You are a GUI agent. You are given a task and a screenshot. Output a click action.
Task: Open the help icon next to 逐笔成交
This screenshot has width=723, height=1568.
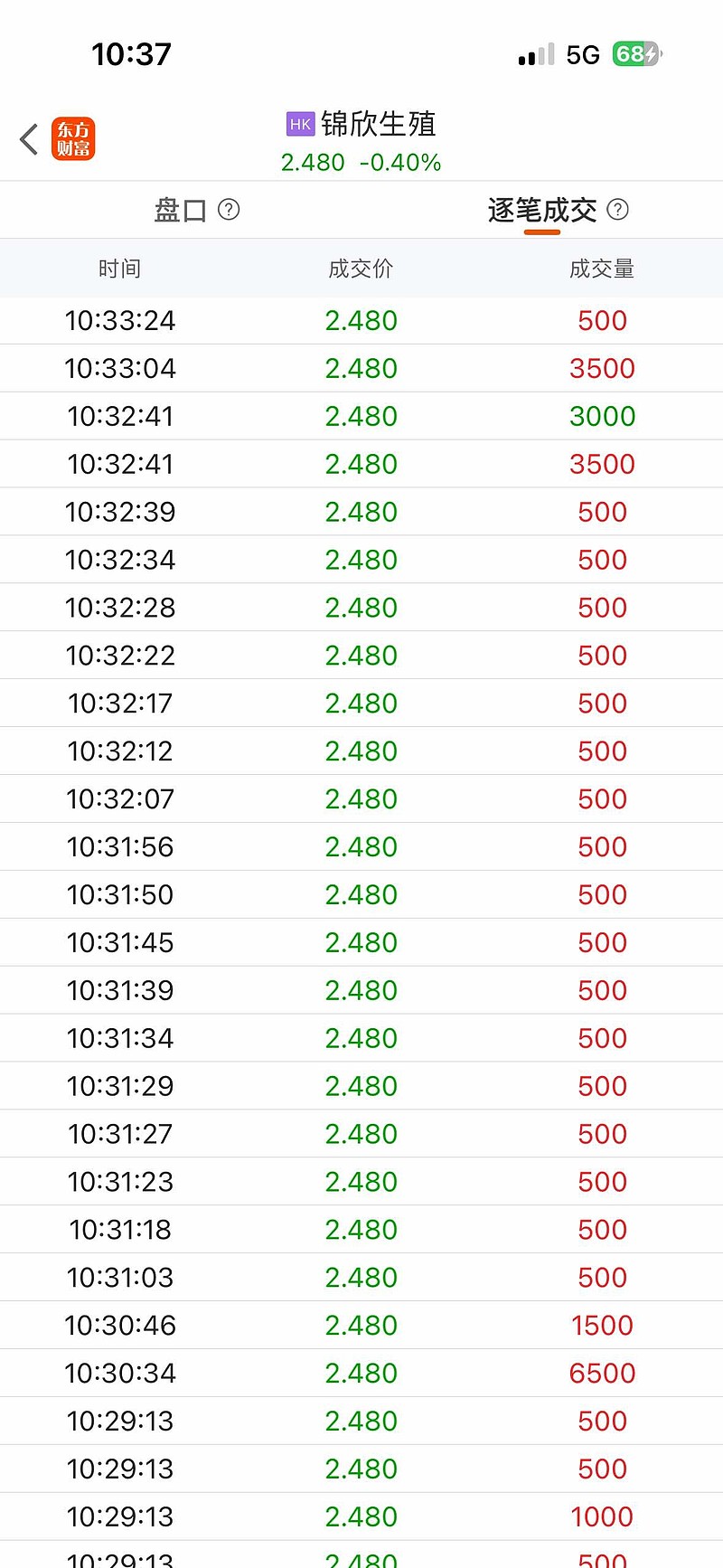pyautogui.click(x=618, y=210)
